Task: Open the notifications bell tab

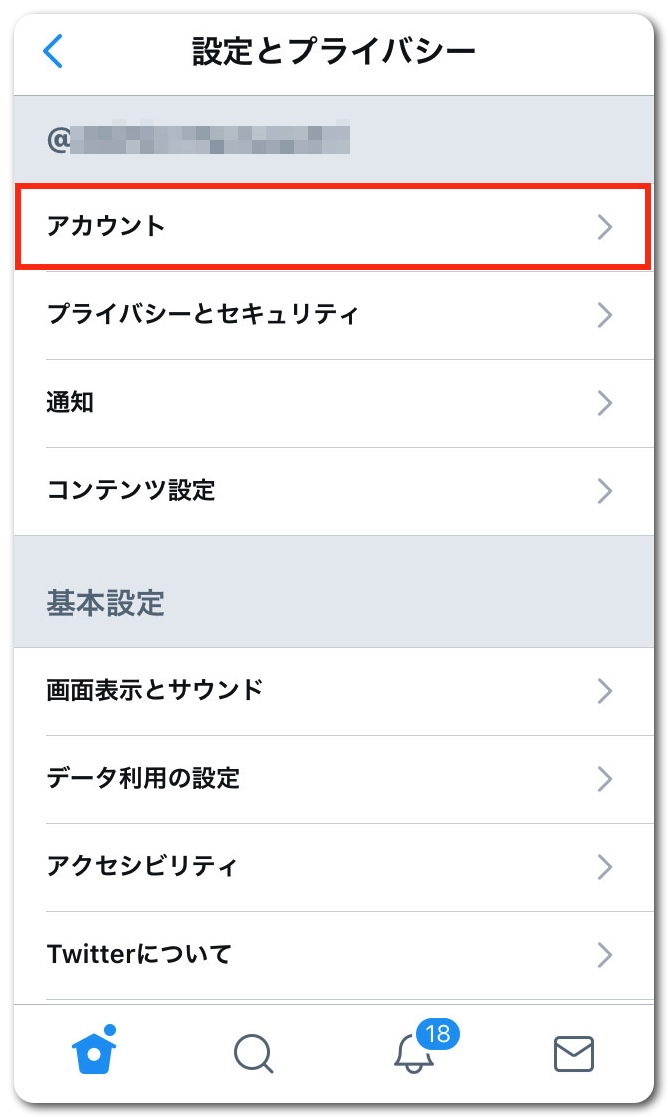Action: pos(415,1053)
